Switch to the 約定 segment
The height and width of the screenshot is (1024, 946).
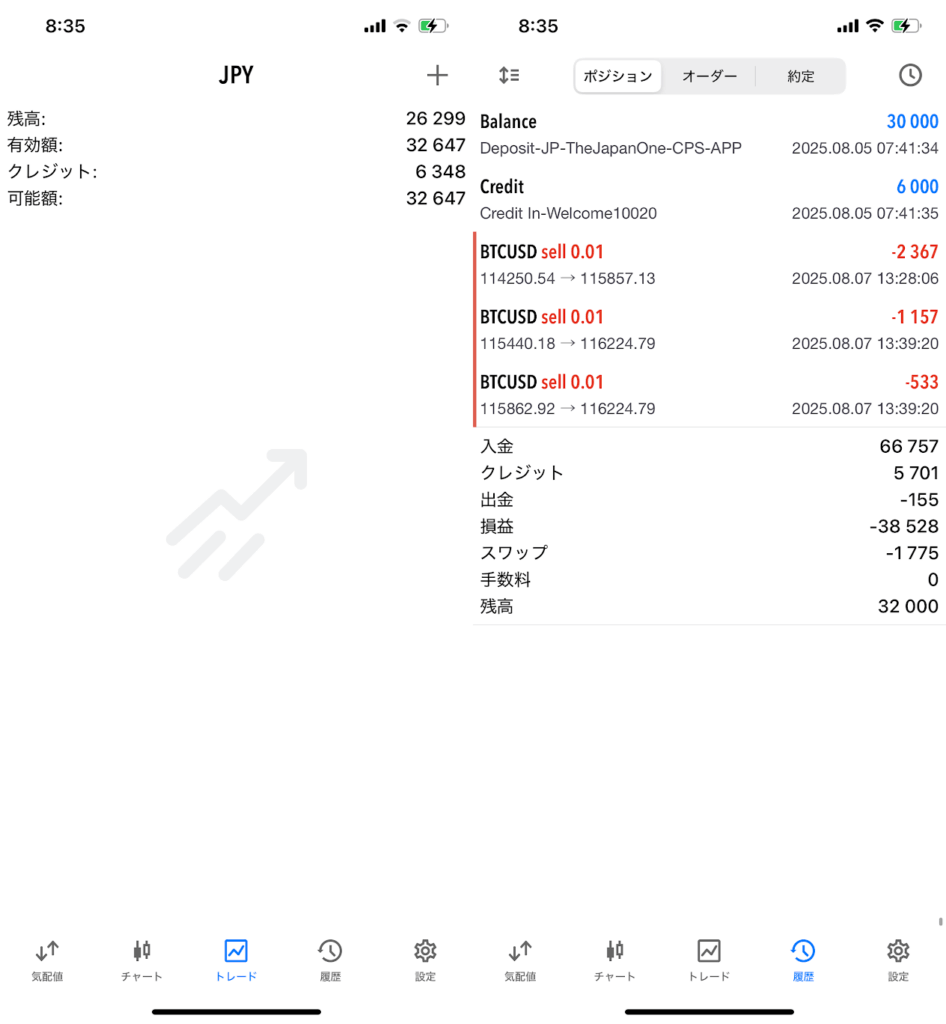[800, 76]
